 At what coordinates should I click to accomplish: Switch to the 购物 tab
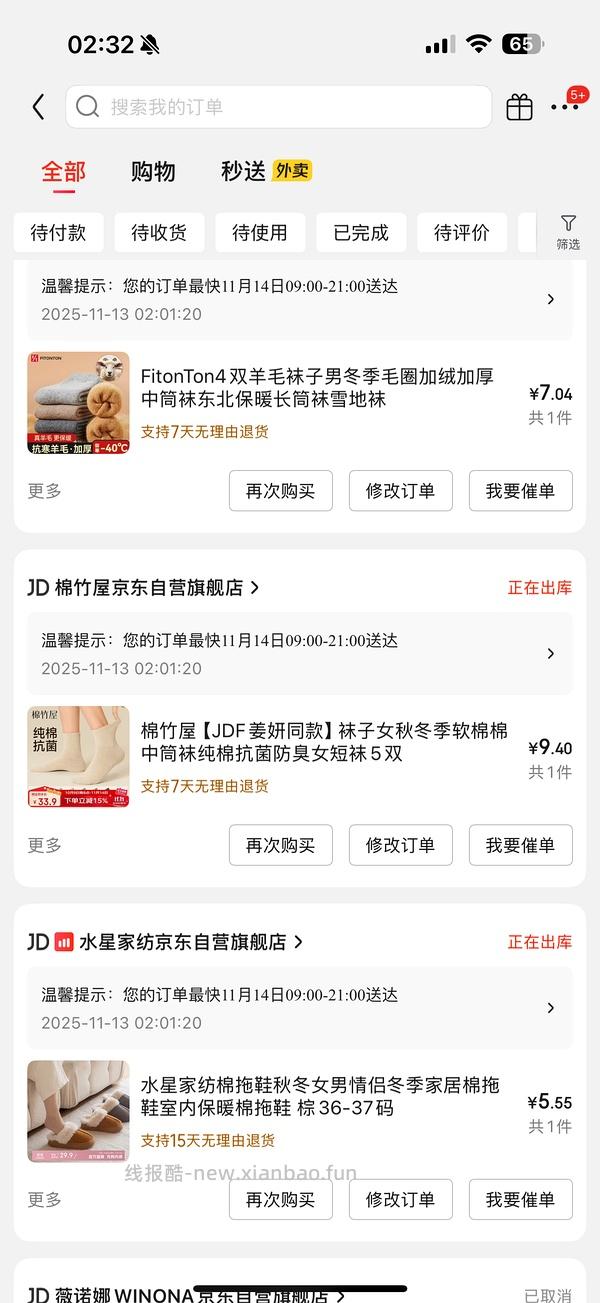click(153, 172)
